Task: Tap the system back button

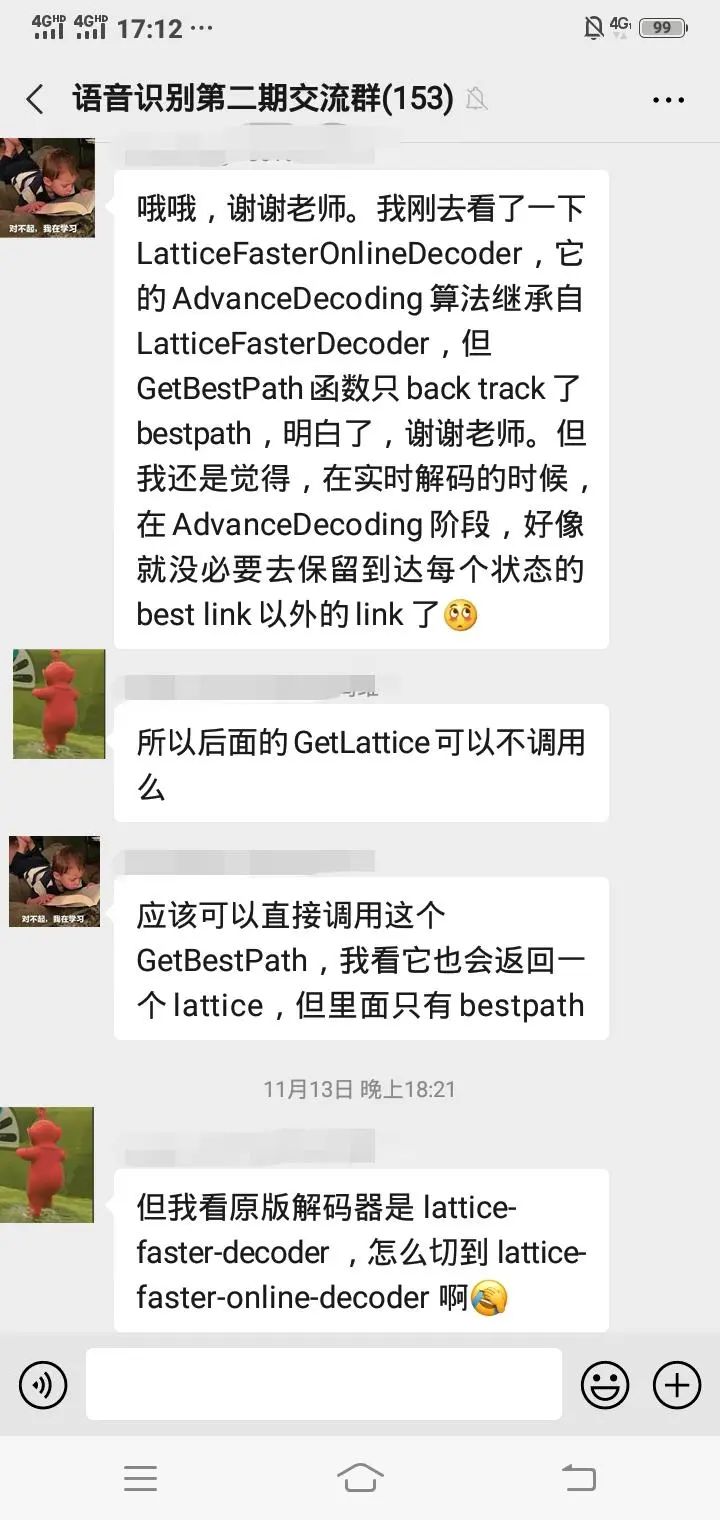Action: click(x=578, y=1477)
